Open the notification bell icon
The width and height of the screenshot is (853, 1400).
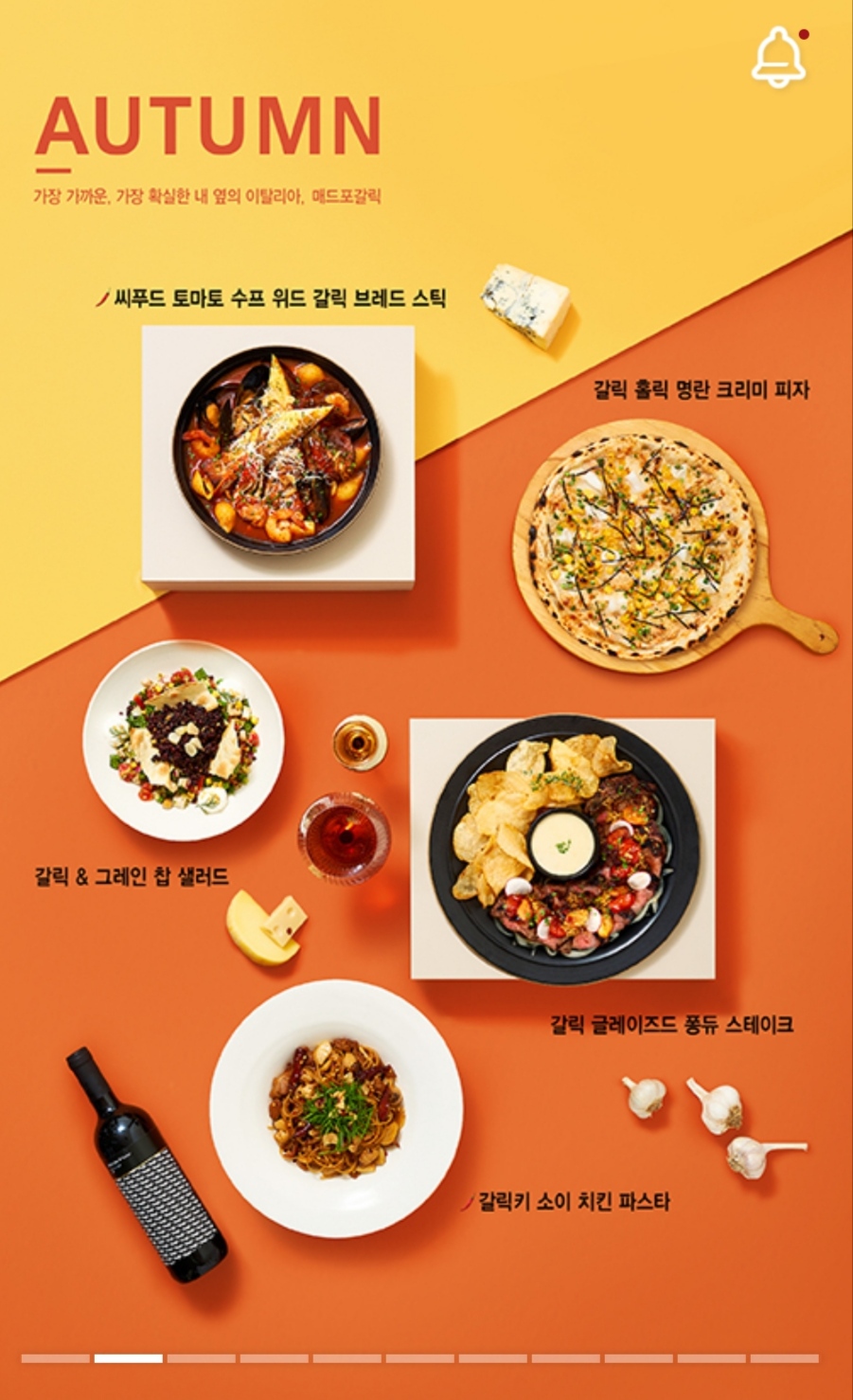[778, 61]
